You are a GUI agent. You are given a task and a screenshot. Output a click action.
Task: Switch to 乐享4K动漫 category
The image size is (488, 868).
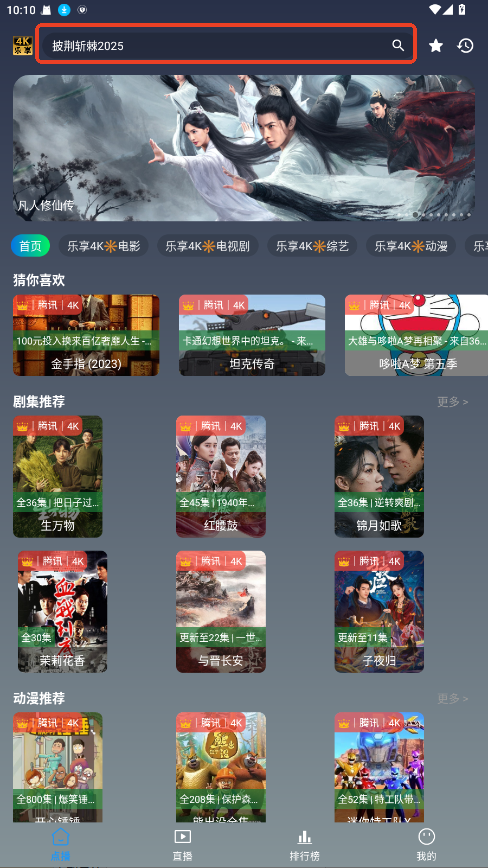(411, 246)
